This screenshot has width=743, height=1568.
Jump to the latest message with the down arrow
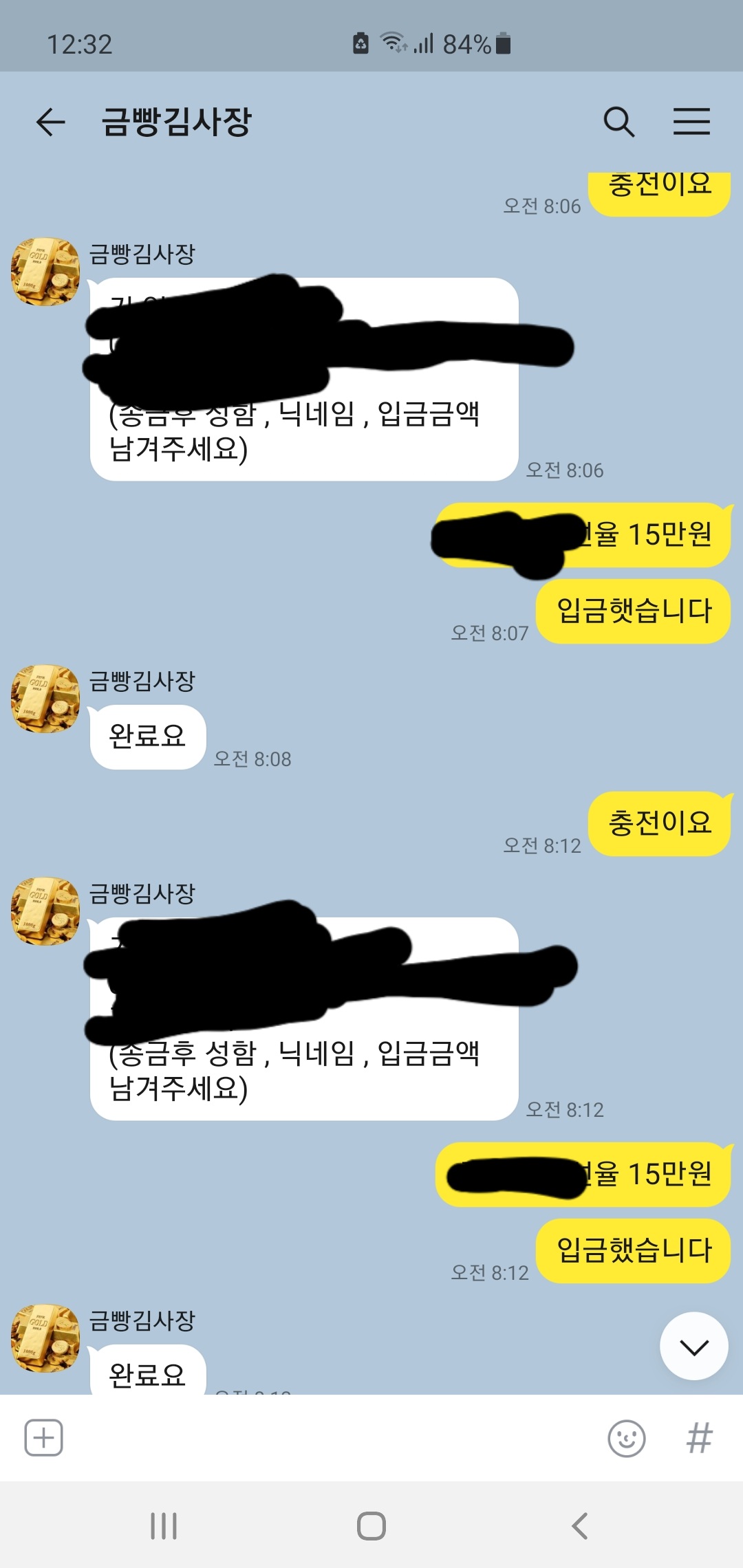click(x=693, y=1346)
